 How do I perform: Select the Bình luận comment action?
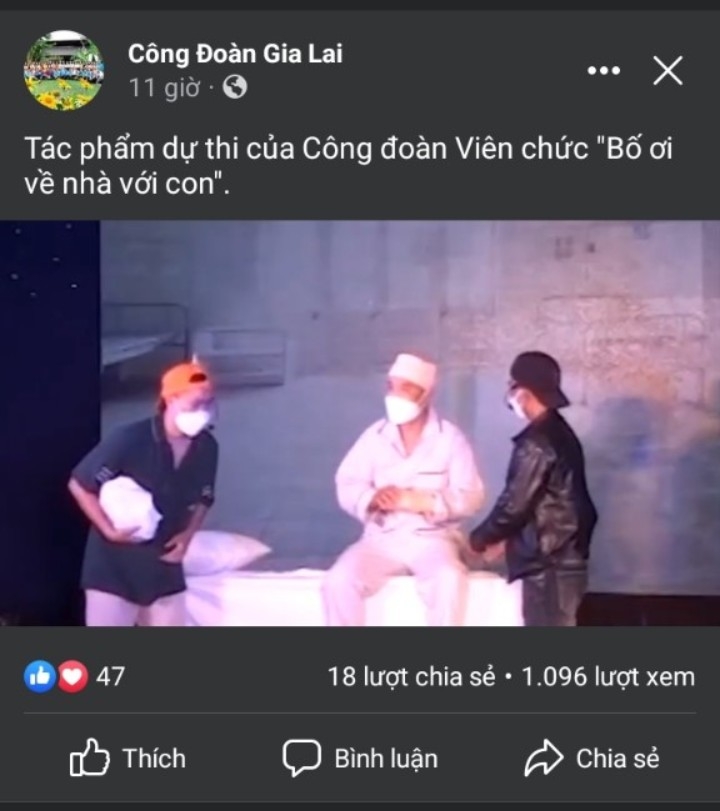pos(362,758)
